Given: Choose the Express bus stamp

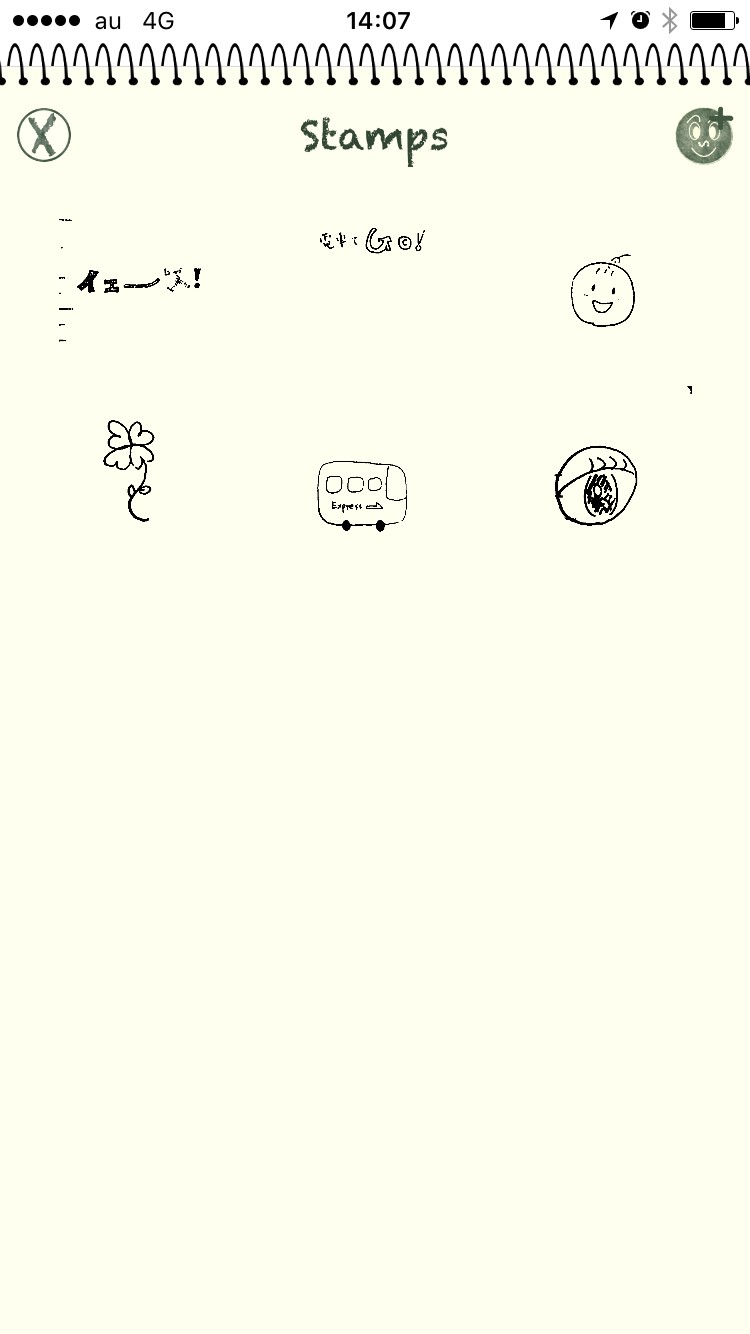Looking at the screenshot, I should coord(361,494).
